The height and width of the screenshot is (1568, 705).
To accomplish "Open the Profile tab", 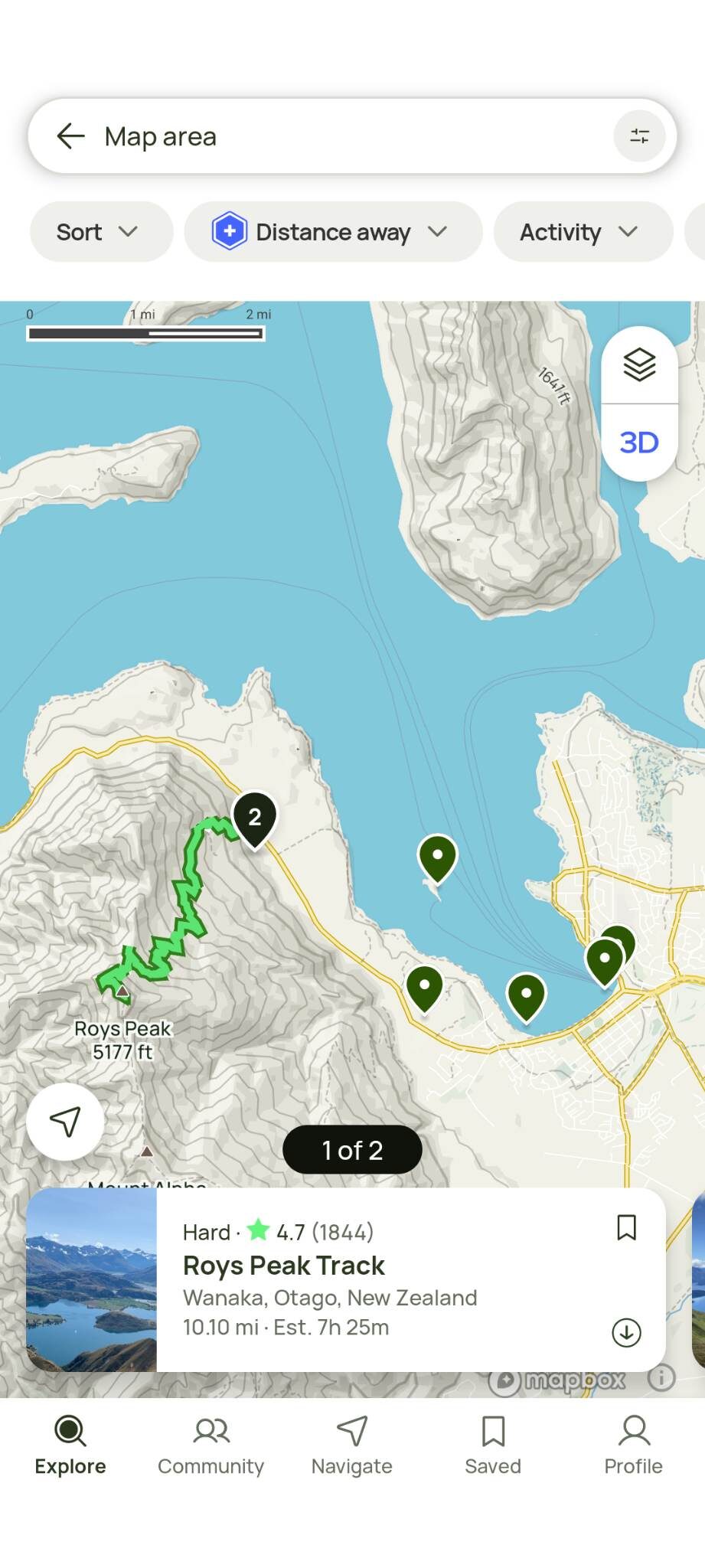I will point(633,1445).
